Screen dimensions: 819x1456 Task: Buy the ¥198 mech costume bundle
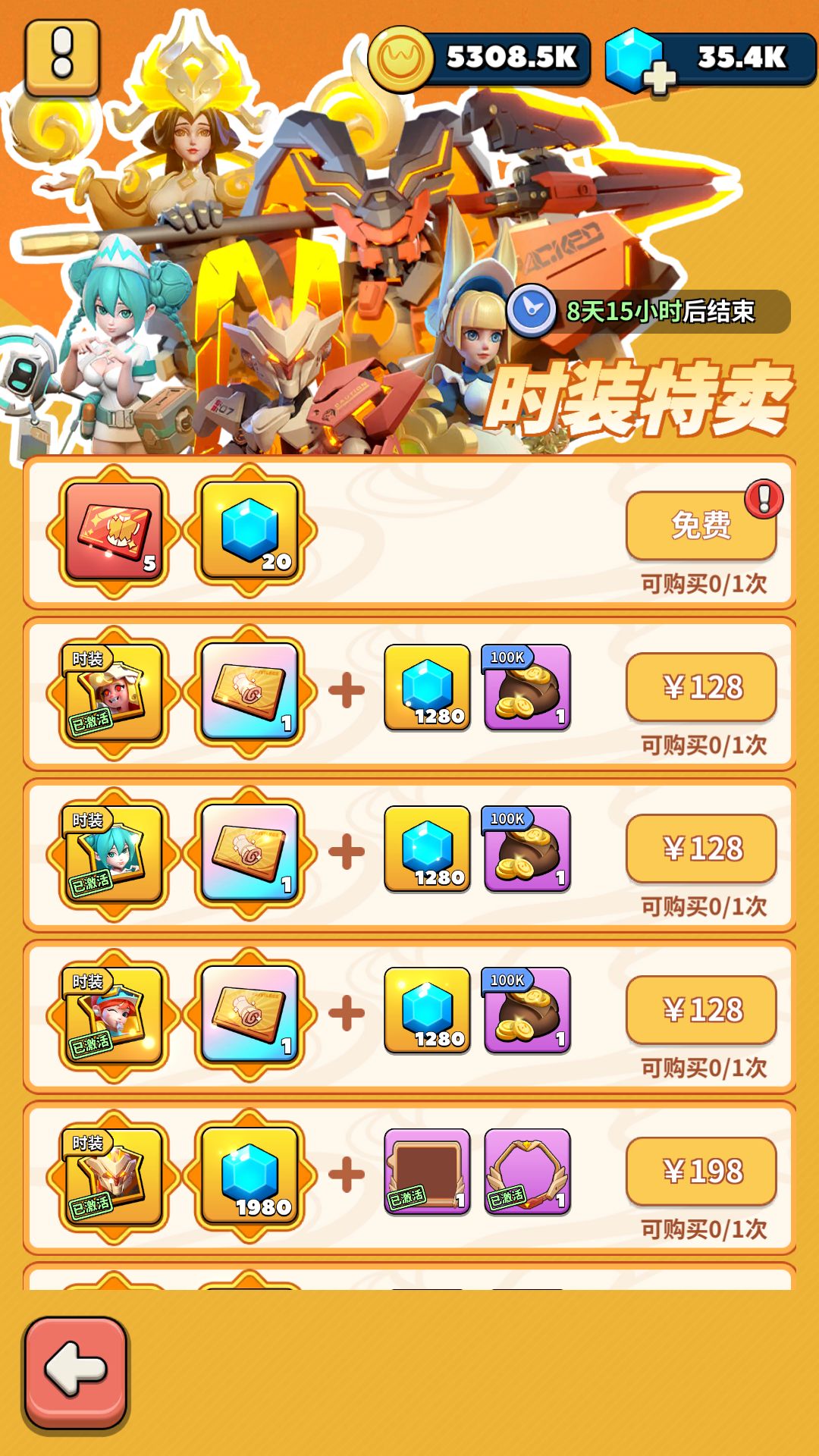click(701, 1172)
